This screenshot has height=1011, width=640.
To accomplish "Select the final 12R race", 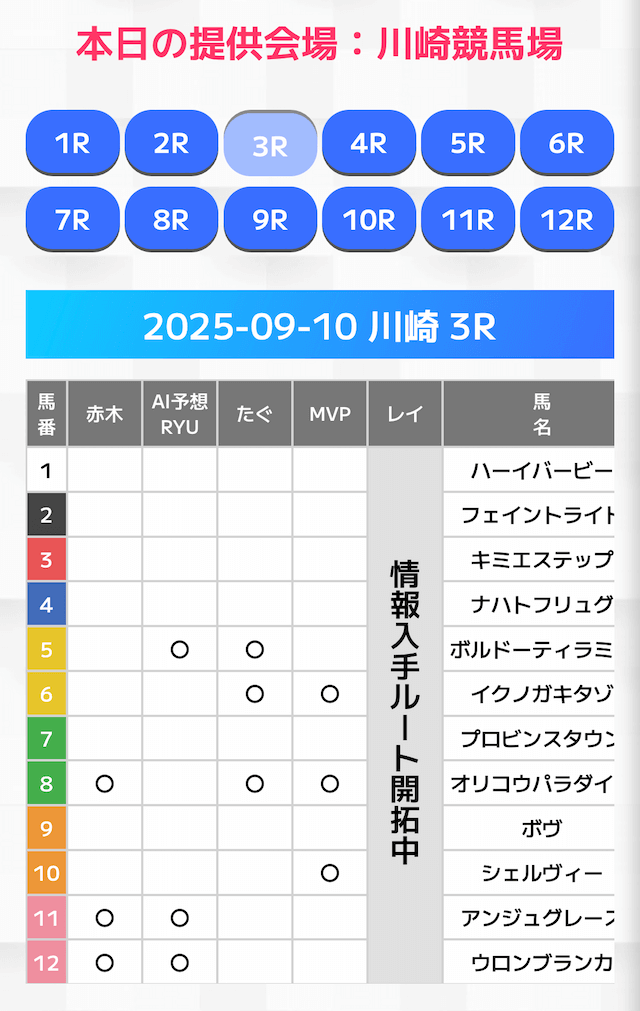I will 567,219.
